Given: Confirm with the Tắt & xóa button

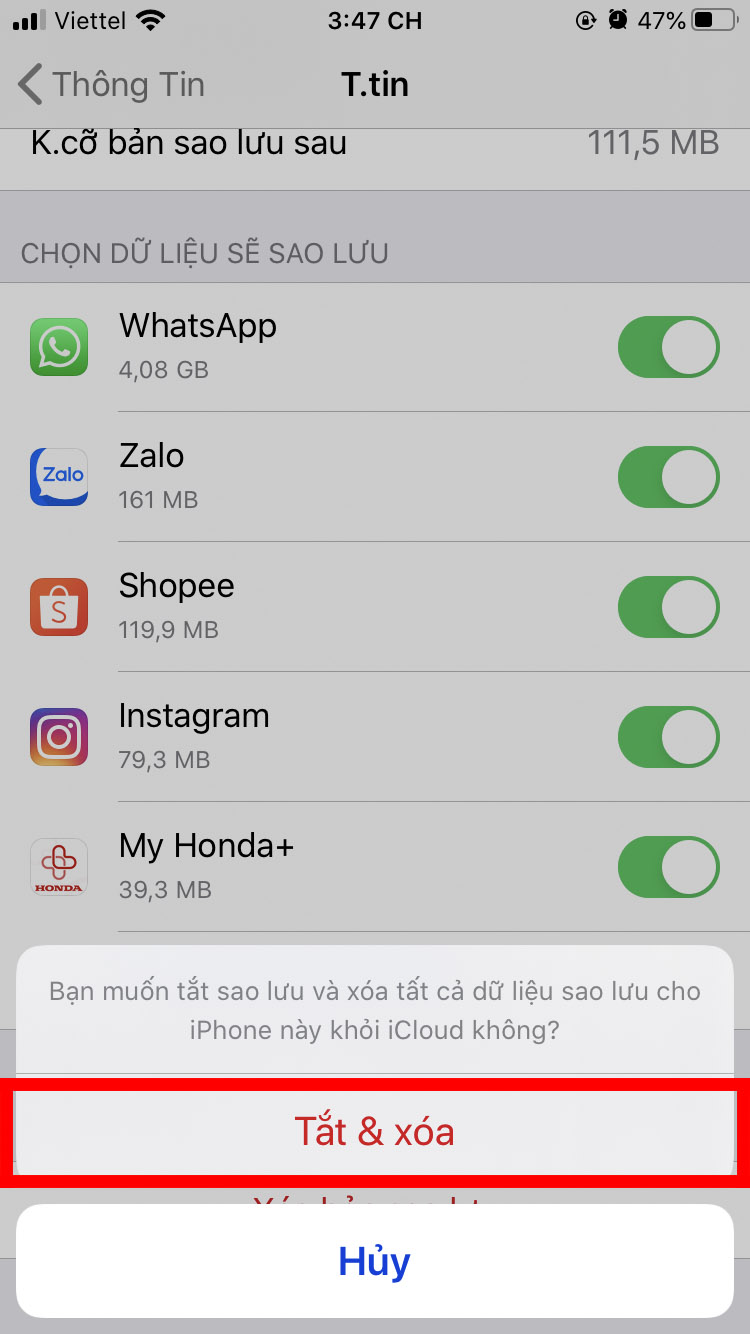Looking at the screenshot, I should 374,1131.
